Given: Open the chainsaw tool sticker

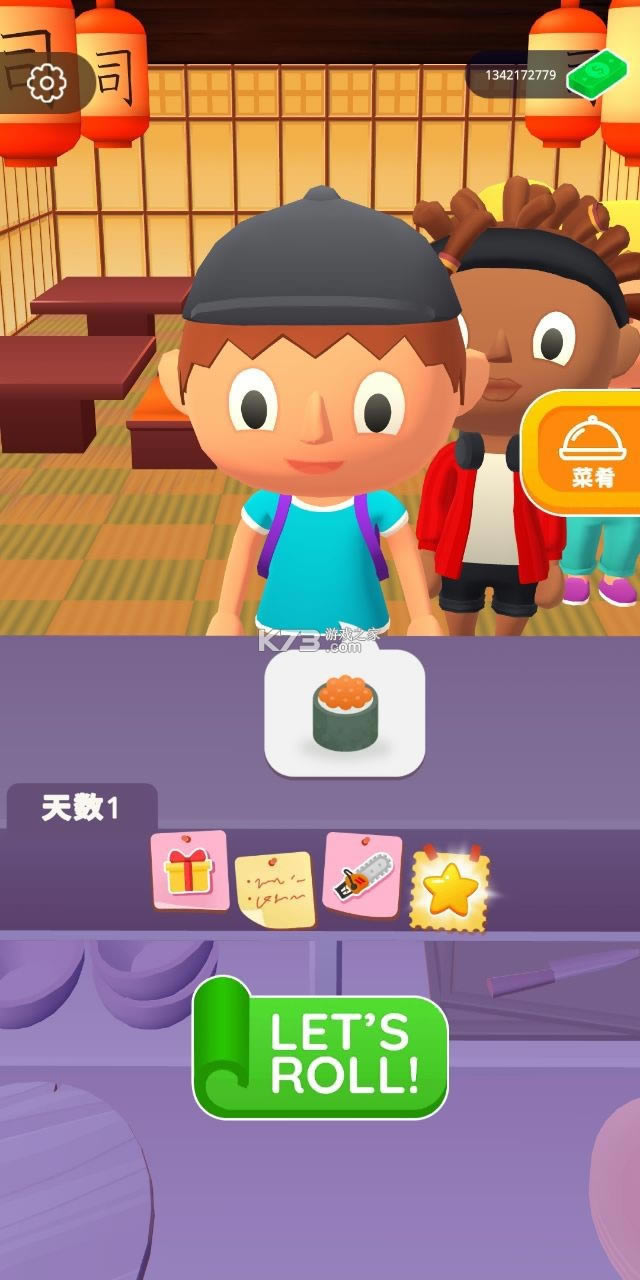Looking at the screenshot, I should click(x=361, y=875).
